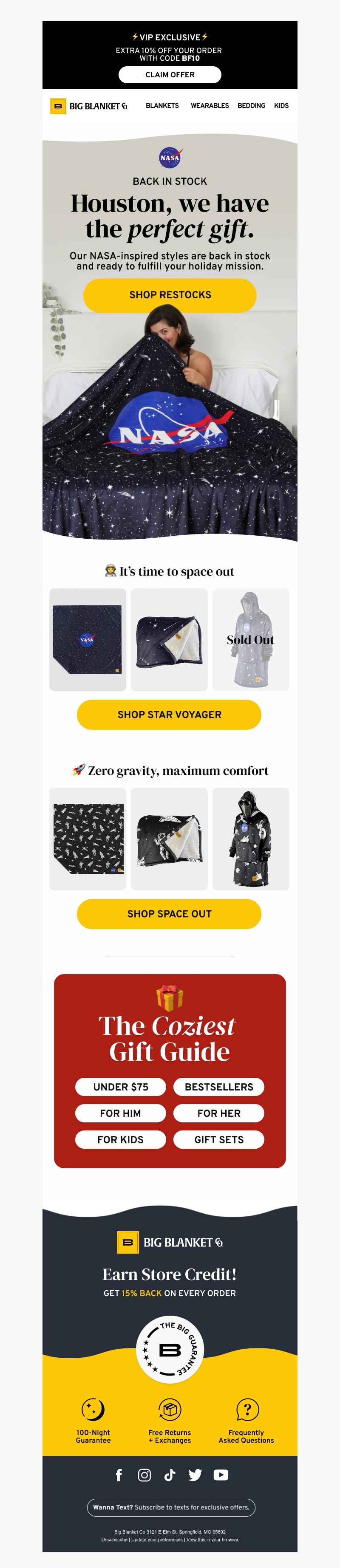The image size is (340, 1568).
Task: Tap the Claim Offer button
Action: click(170, 75)
